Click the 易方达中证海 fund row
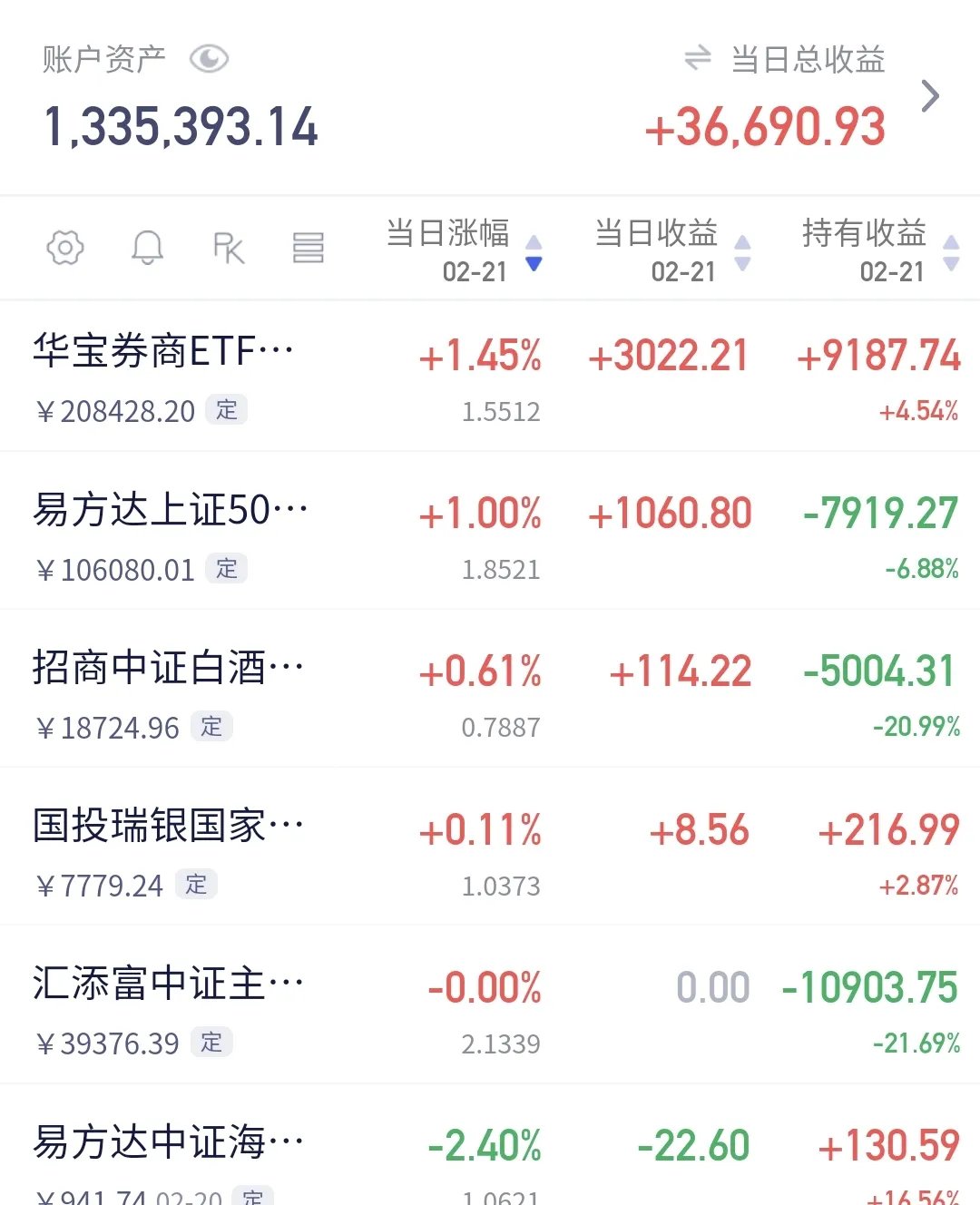Image resolution: width=980 pixels, height=1205 pixels. coord(168,1141)
